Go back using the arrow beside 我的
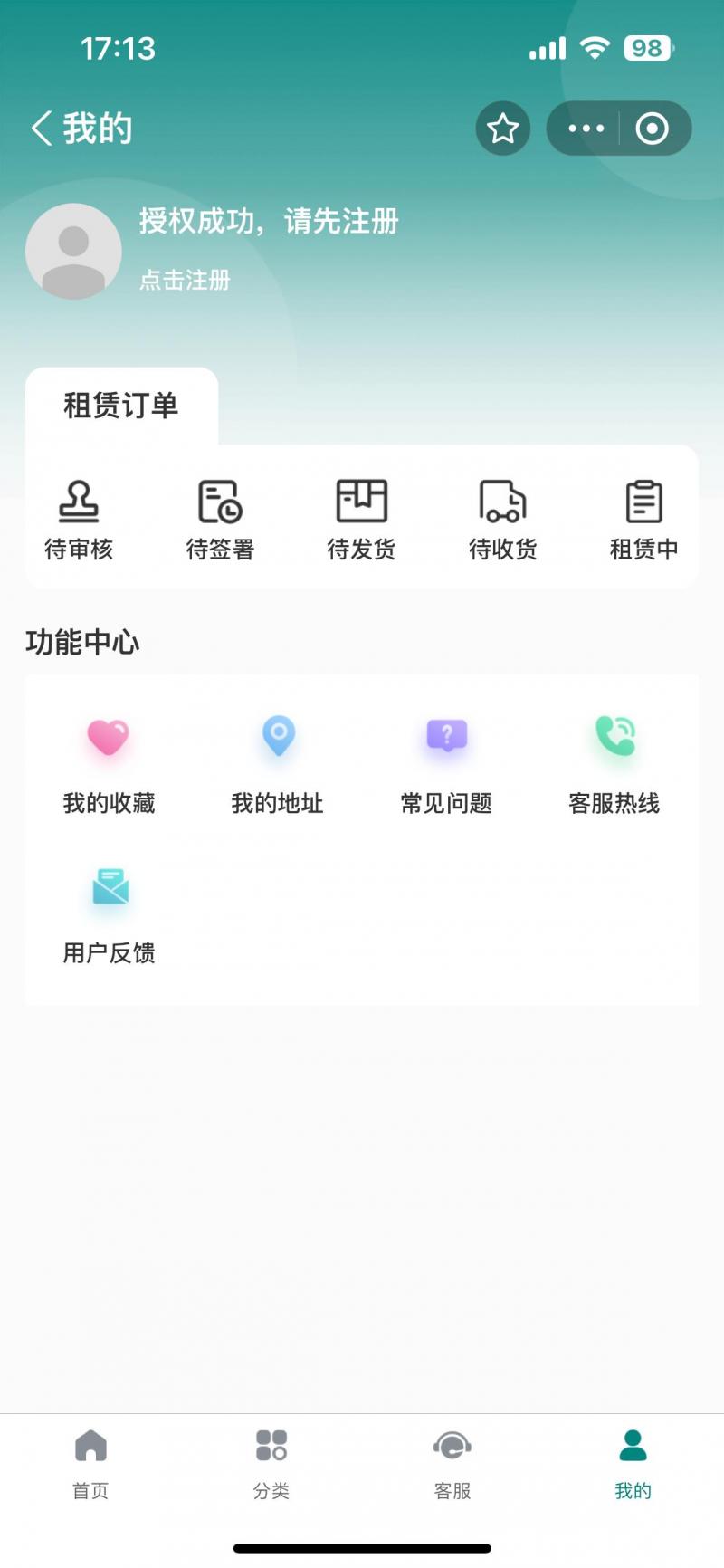This screenshot has width=724, height=1568. pos(42,129)
